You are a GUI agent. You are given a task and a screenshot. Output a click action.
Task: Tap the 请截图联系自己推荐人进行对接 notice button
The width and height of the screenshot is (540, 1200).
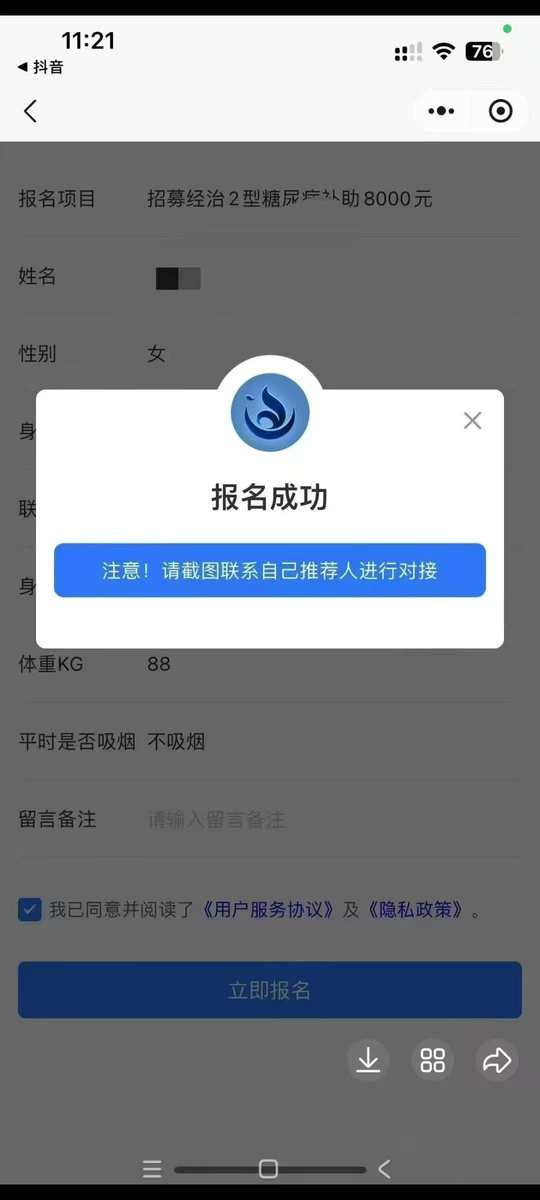[270, 571]
